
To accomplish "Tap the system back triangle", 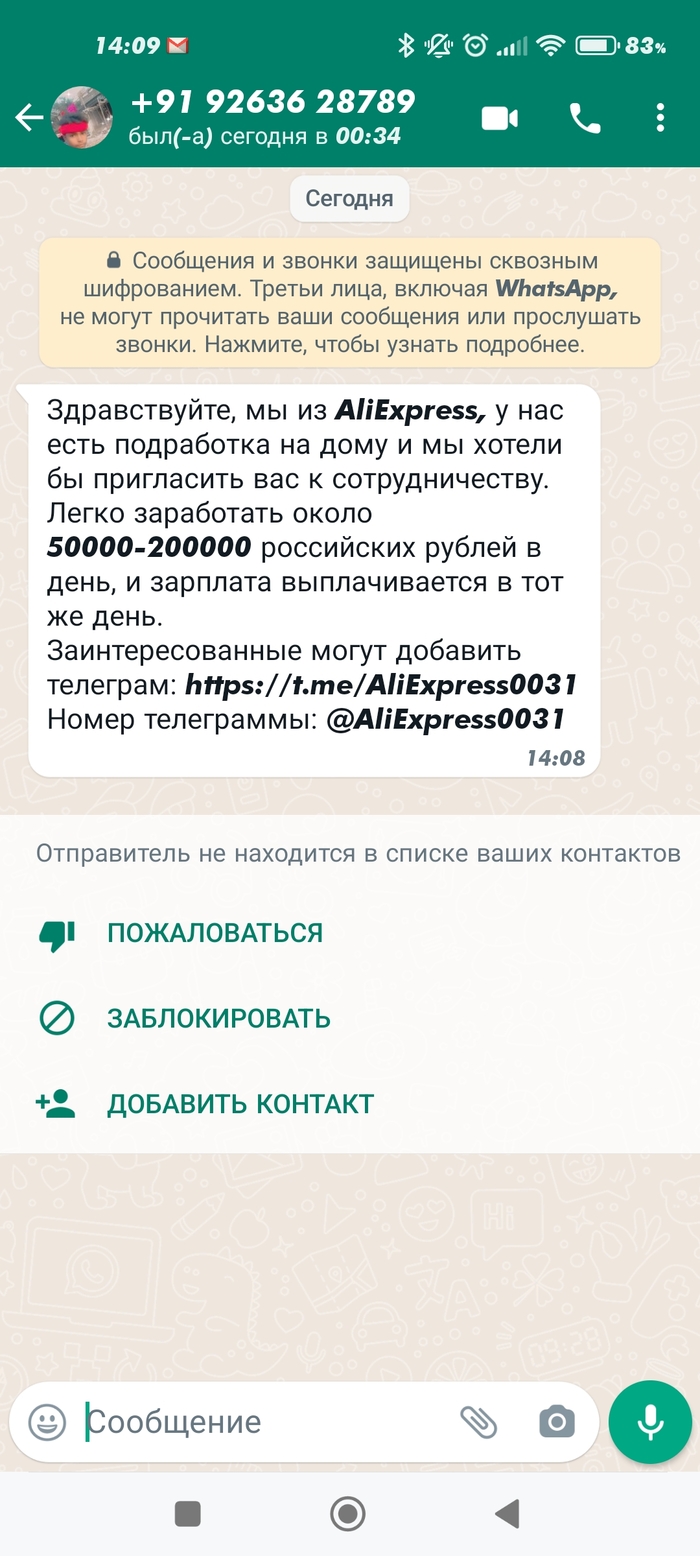I will pos(507,1514).
